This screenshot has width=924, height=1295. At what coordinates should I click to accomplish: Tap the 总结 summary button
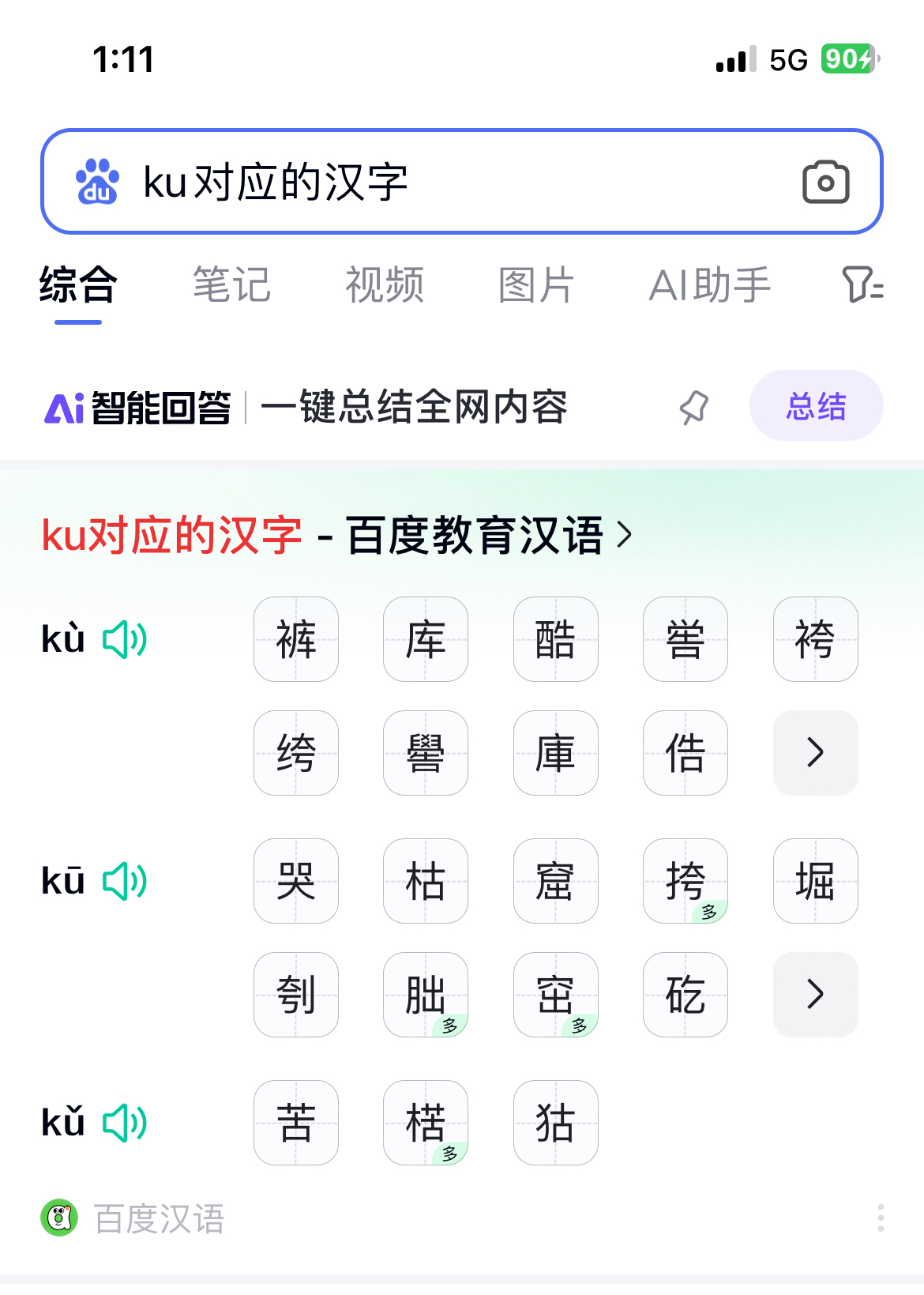(816, 406)
